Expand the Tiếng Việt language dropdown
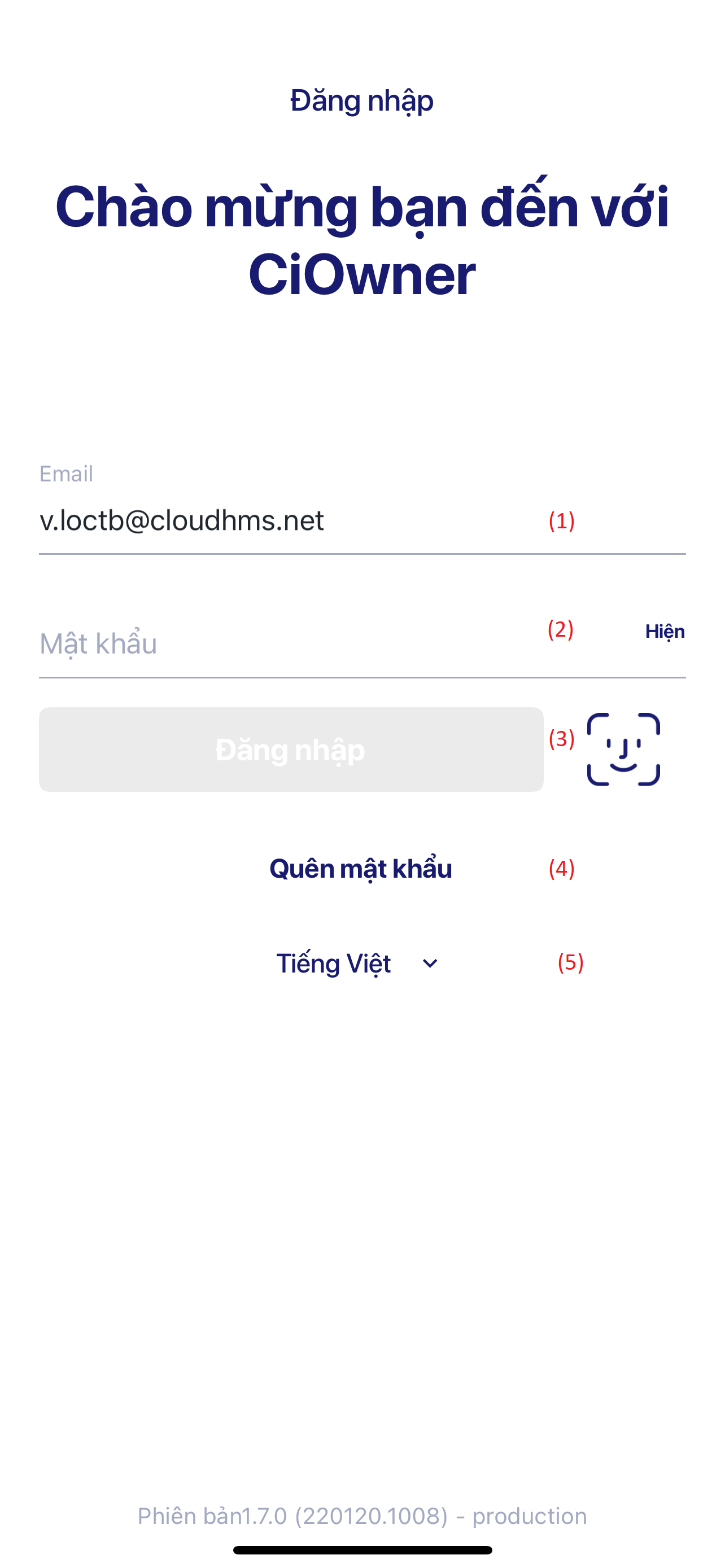 pyautogui.click(x=358, y=963)
